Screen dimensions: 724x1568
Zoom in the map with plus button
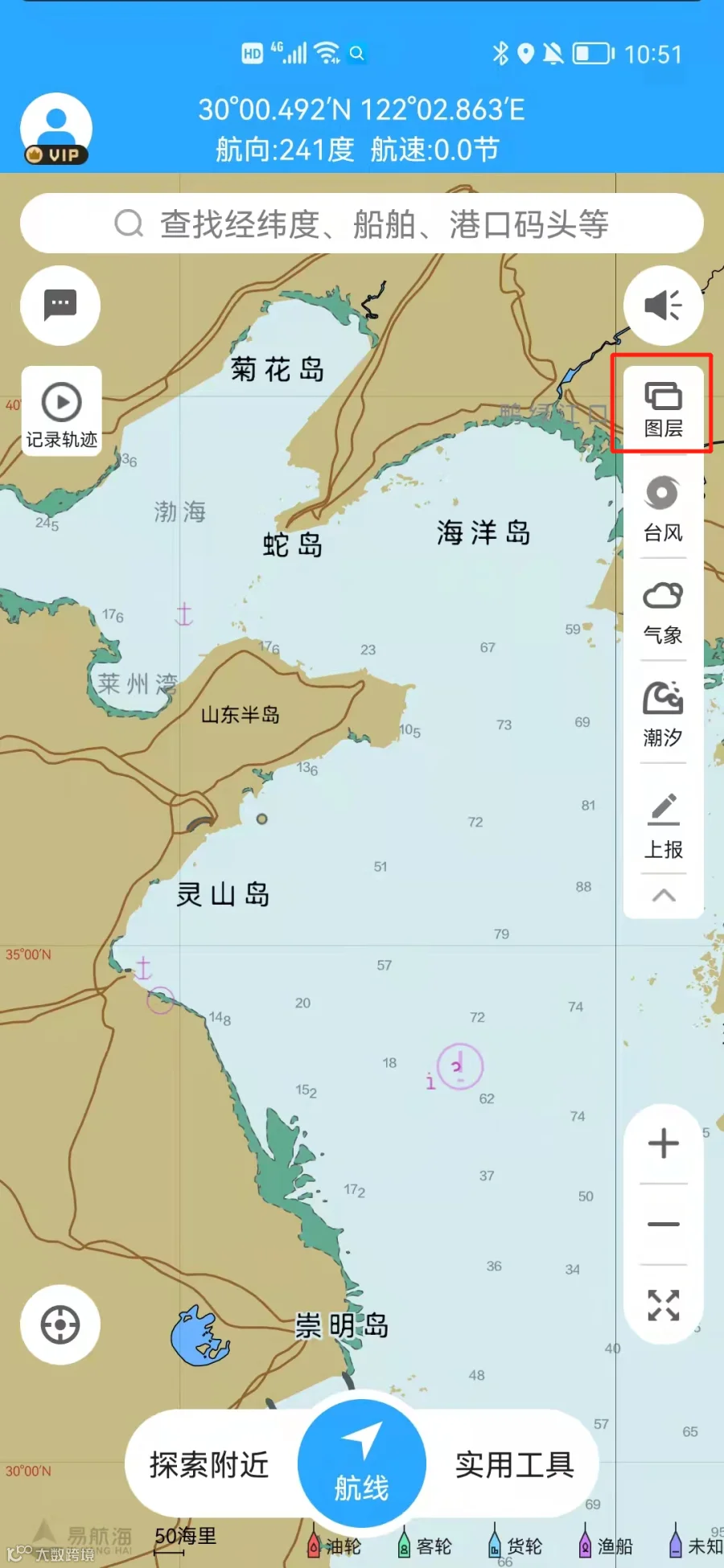(664, 1143)
